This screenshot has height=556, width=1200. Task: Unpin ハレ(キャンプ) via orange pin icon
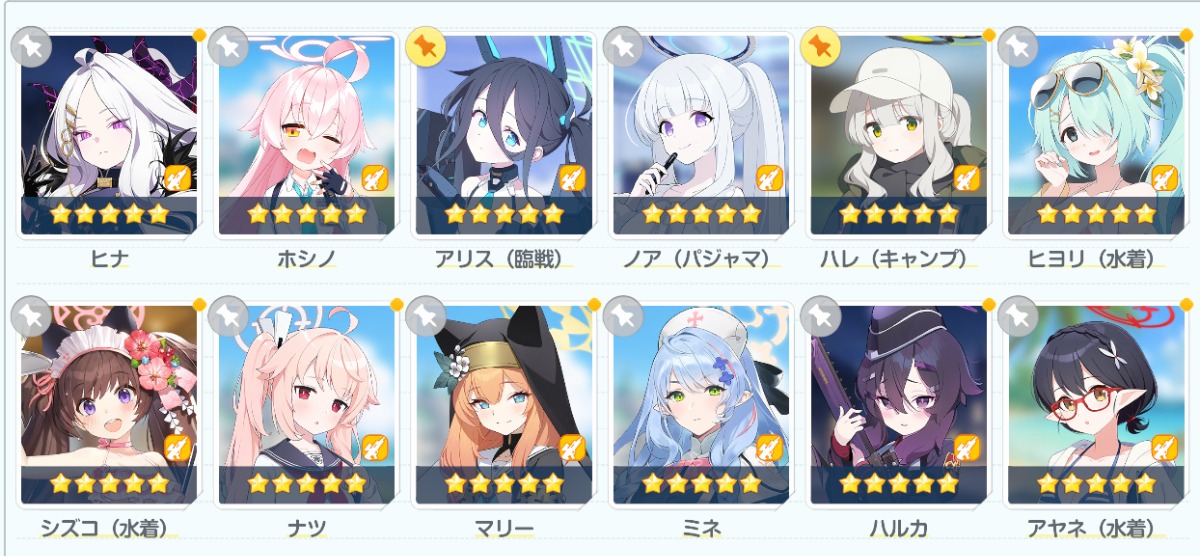point(820,46)
